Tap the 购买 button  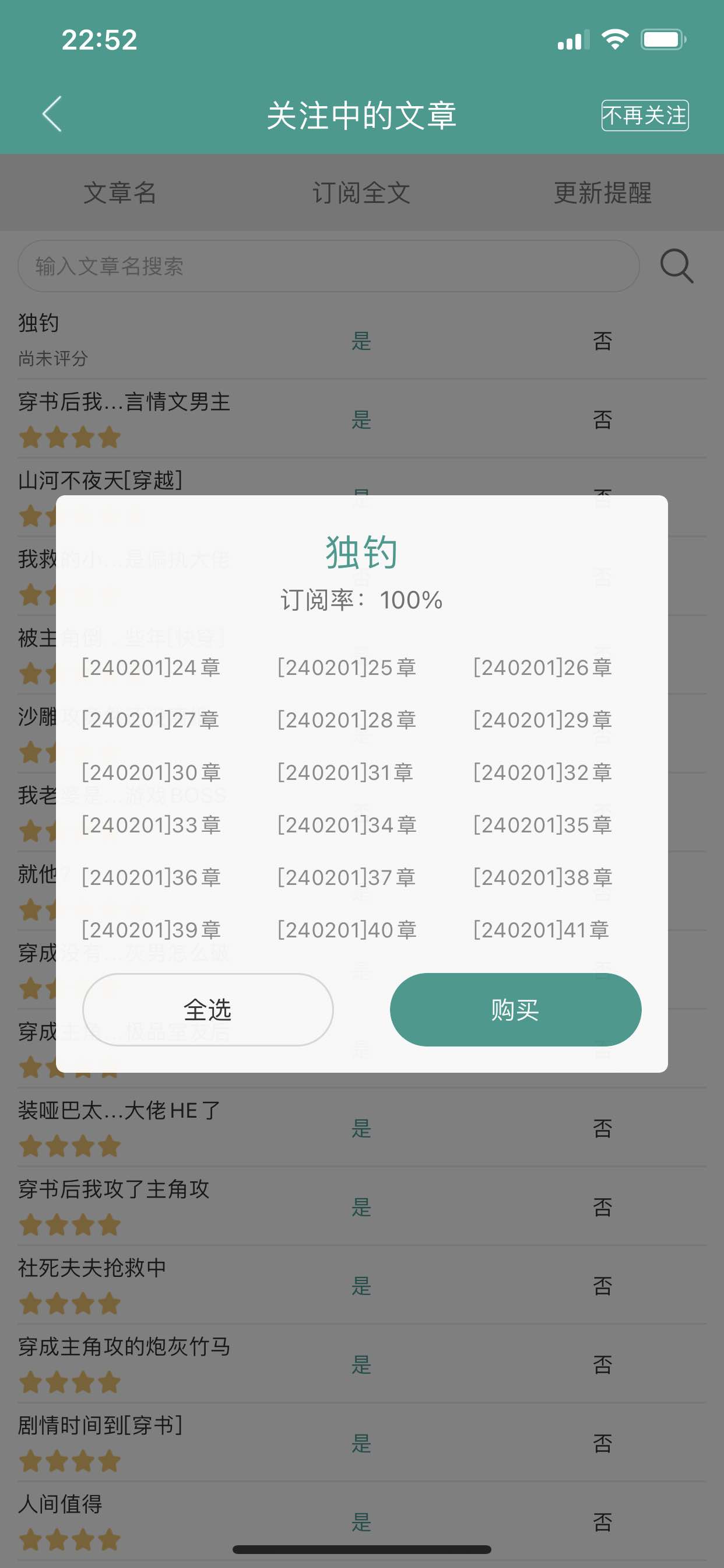(x=515, y=1010)
